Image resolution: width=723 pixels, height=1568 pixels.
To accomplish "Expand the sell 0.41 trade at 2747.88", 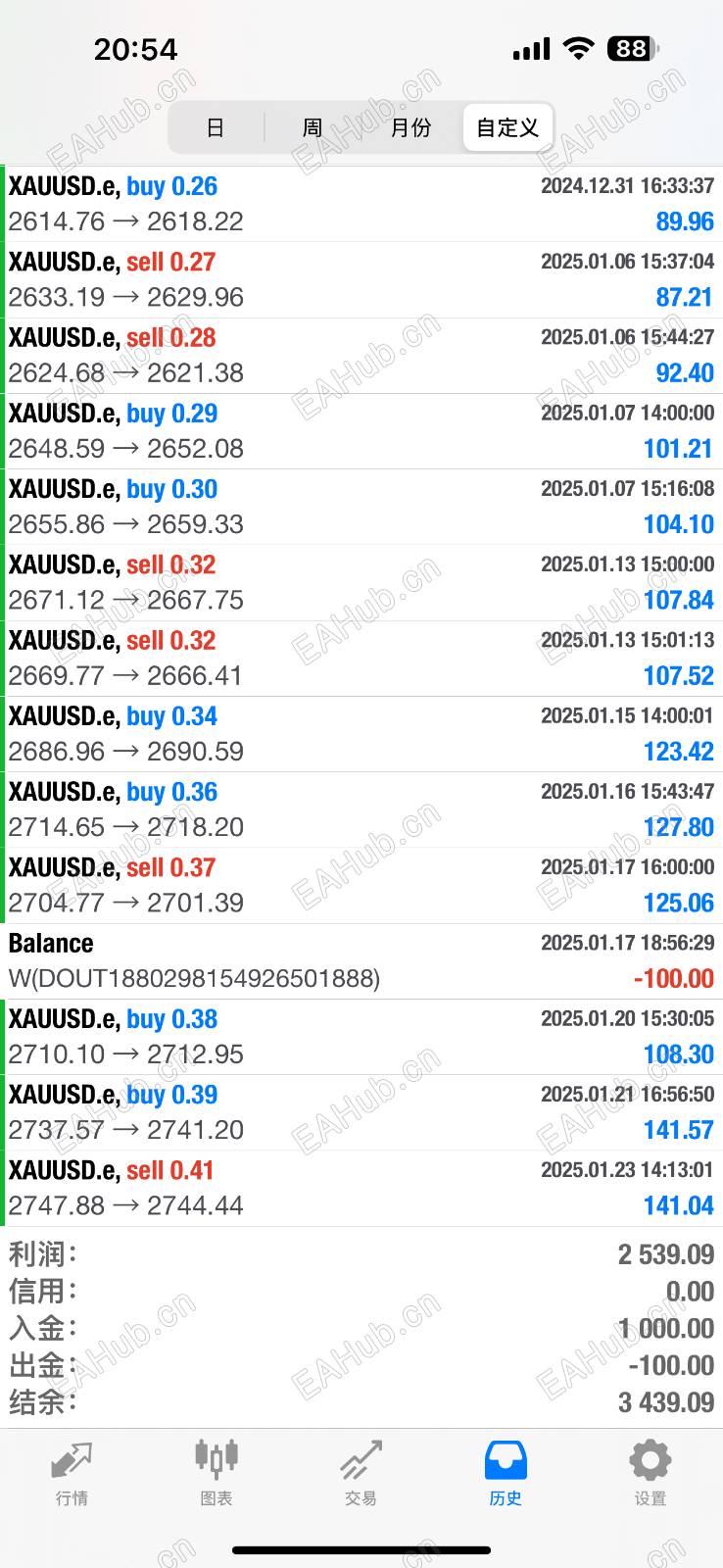I will coord(361,1188).
